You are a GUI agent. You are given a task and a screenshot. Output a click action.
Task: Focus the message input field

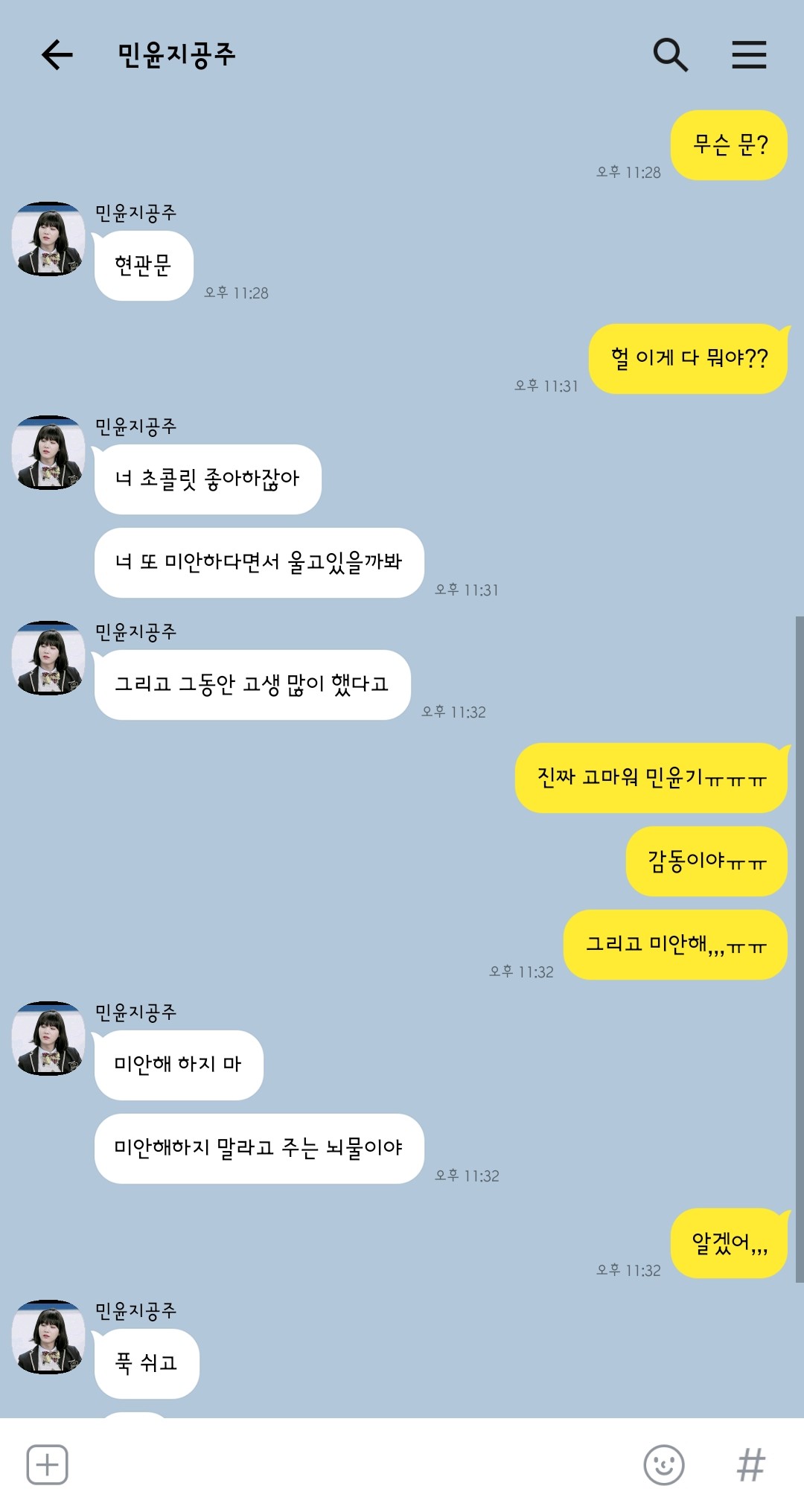click(x=350, y=1464)
